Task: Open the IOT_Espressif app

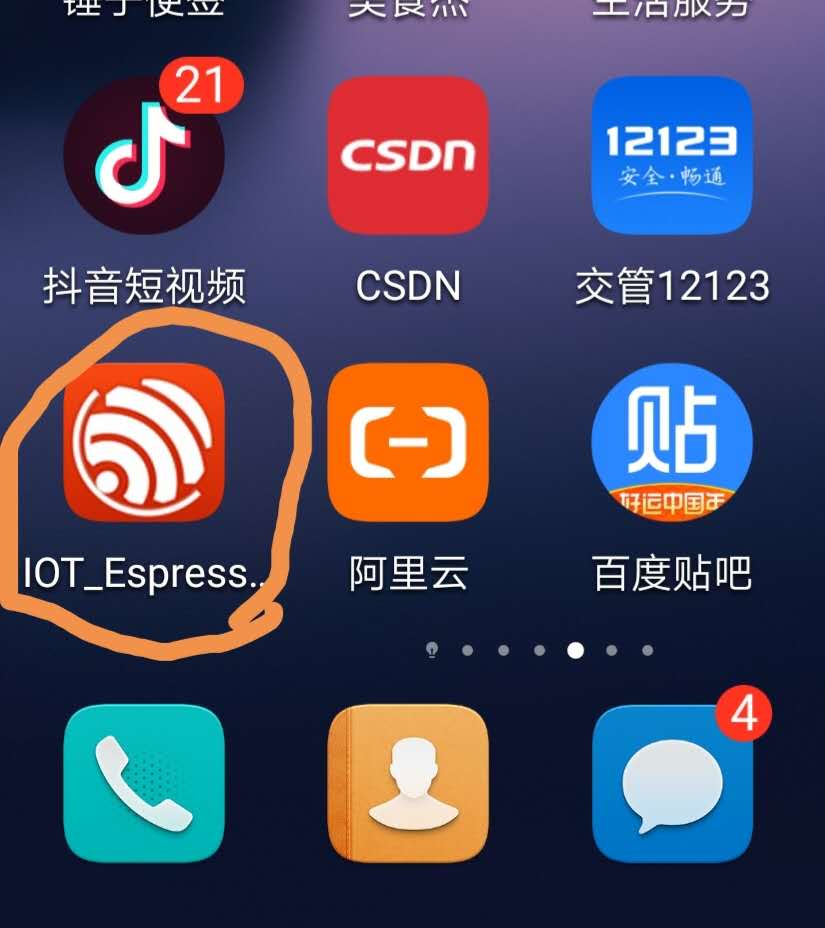Action: click(x=143, y=442)
